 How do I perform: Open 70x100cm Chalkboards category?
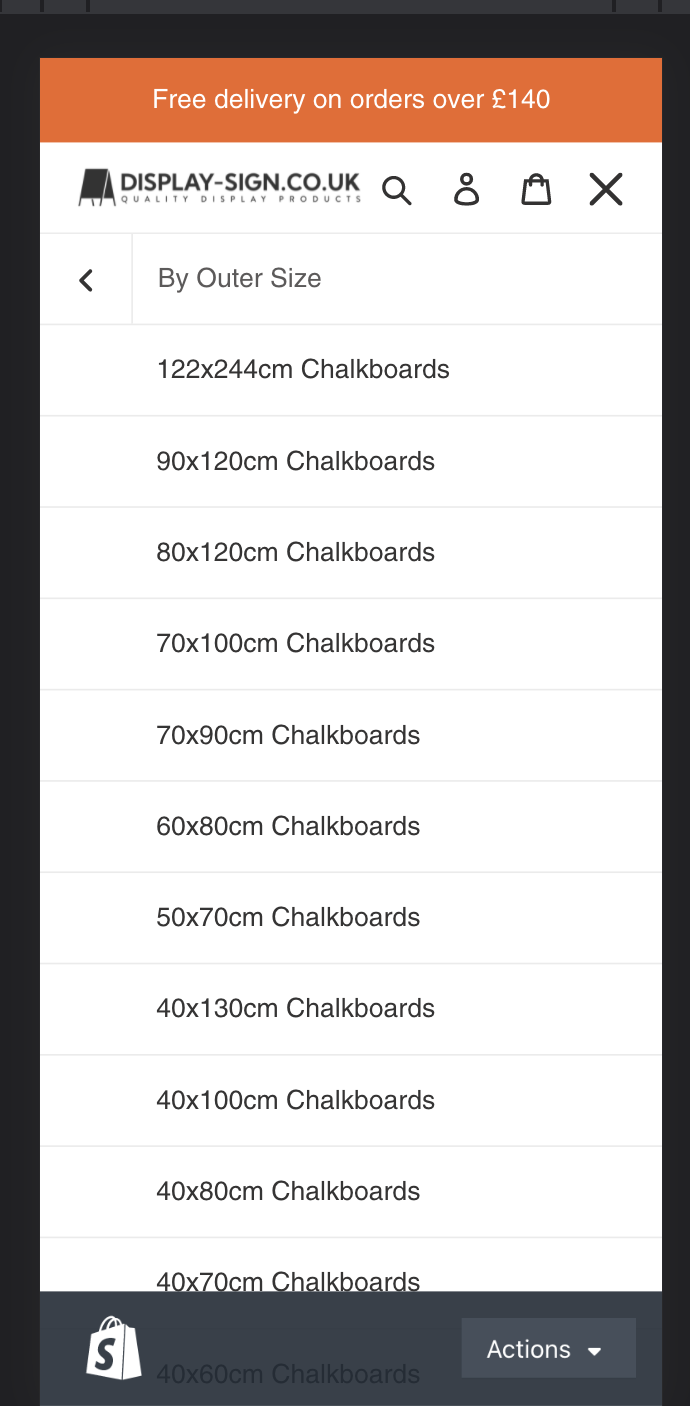(x=295, y=644)
